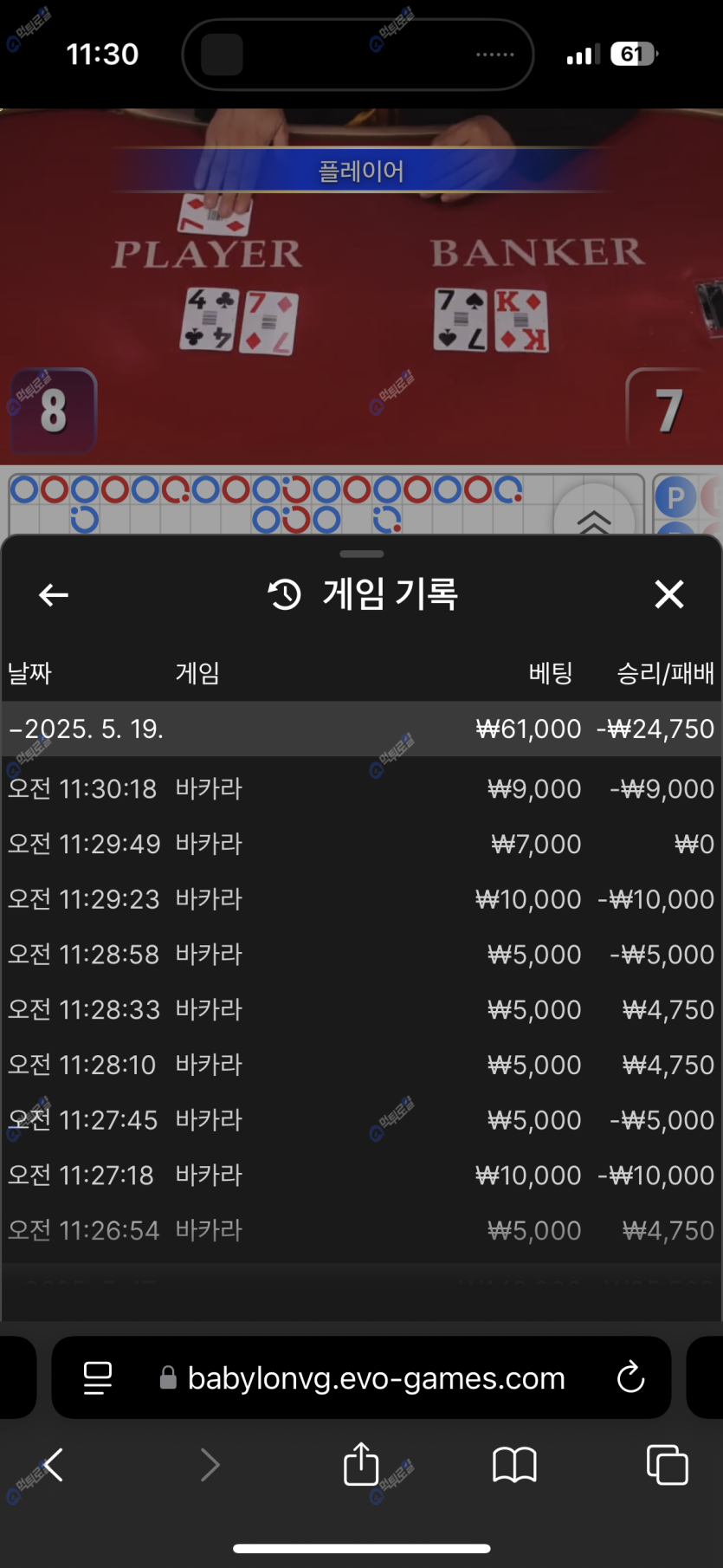Open the 오전 11:27:18 바카라 record
This screenshot has height=1568, width=723.
(360, 1175)
